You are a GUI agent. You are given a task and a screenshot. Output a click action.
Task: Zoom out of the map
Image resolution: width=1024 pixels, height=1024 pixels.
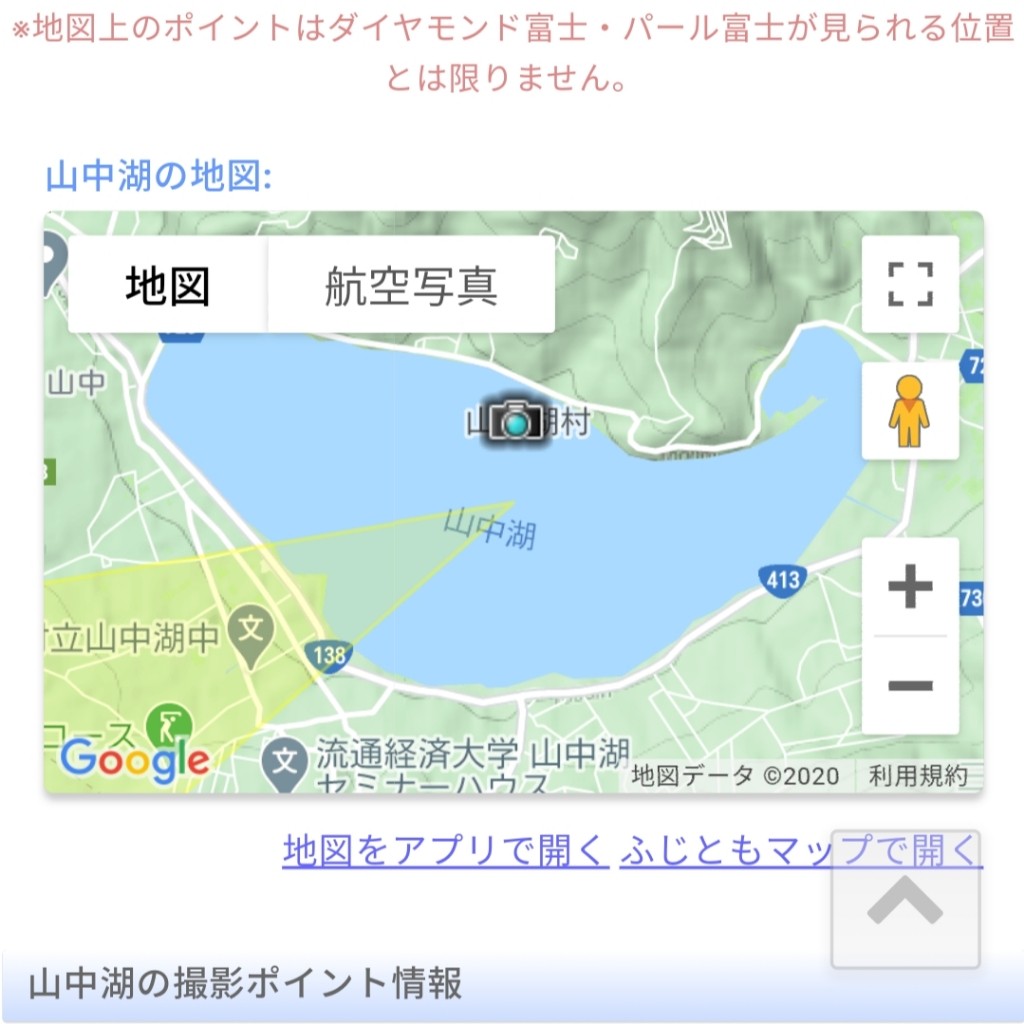[x=910, y=686]
